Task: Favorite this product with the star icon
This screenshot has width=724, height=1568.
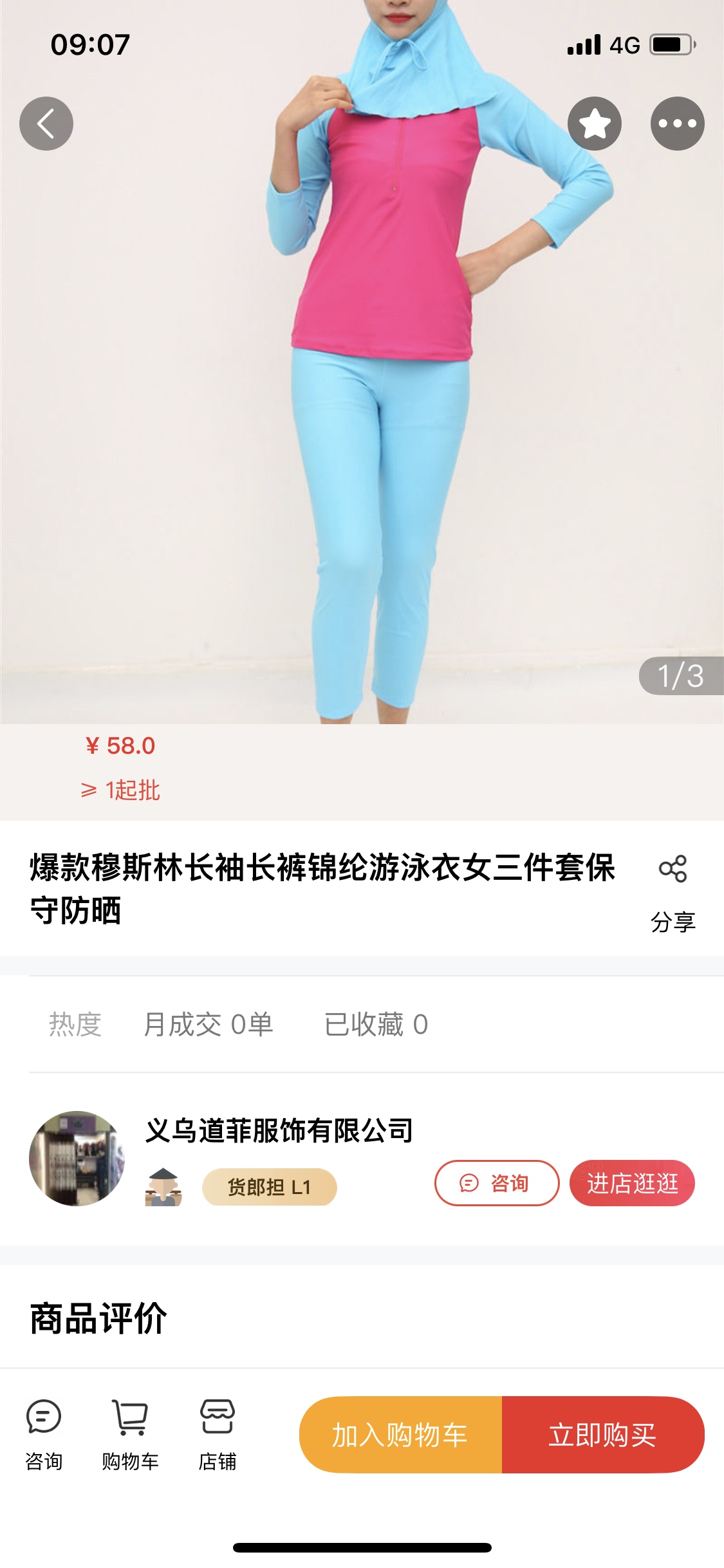Action: pos(594,124)
